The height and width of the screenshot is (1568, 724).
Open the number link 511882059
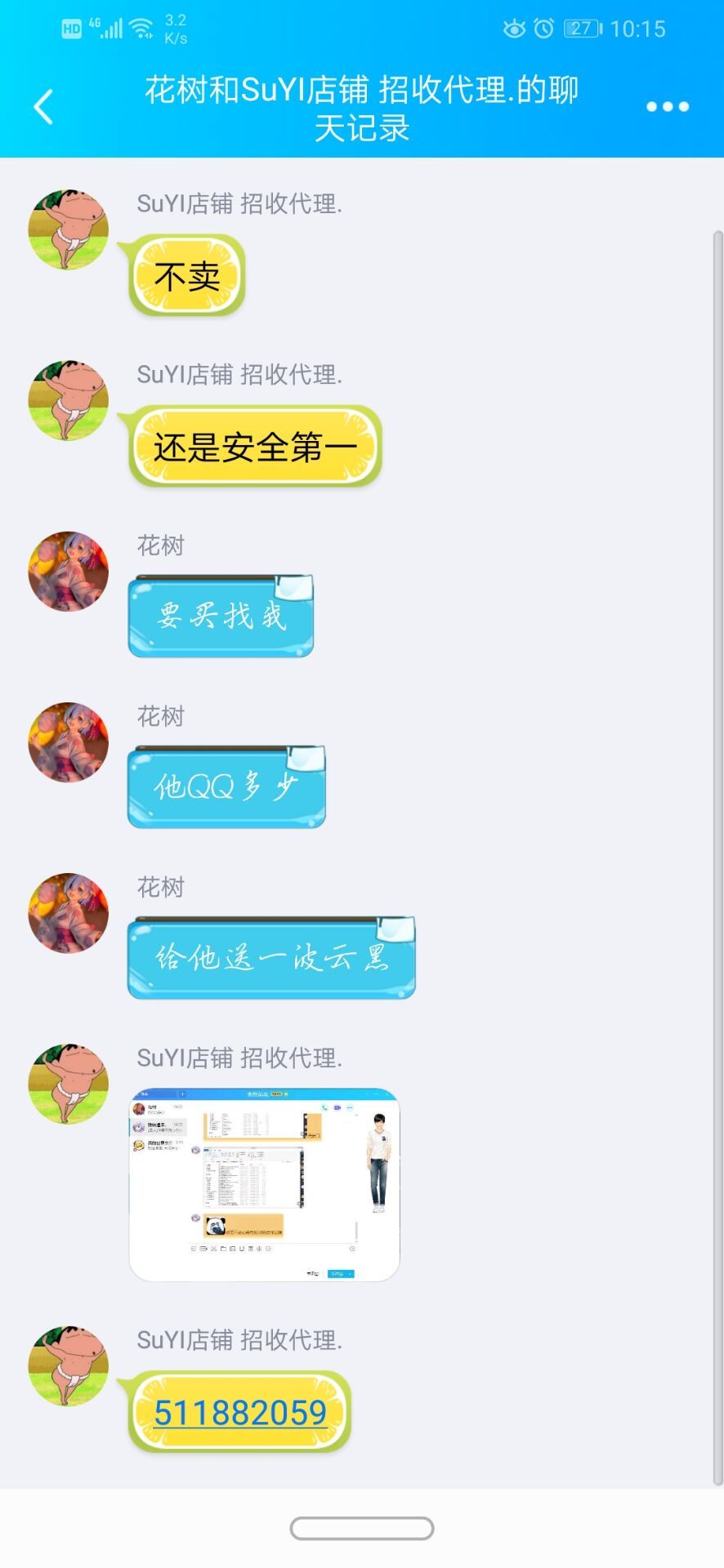click(240, 1413)
